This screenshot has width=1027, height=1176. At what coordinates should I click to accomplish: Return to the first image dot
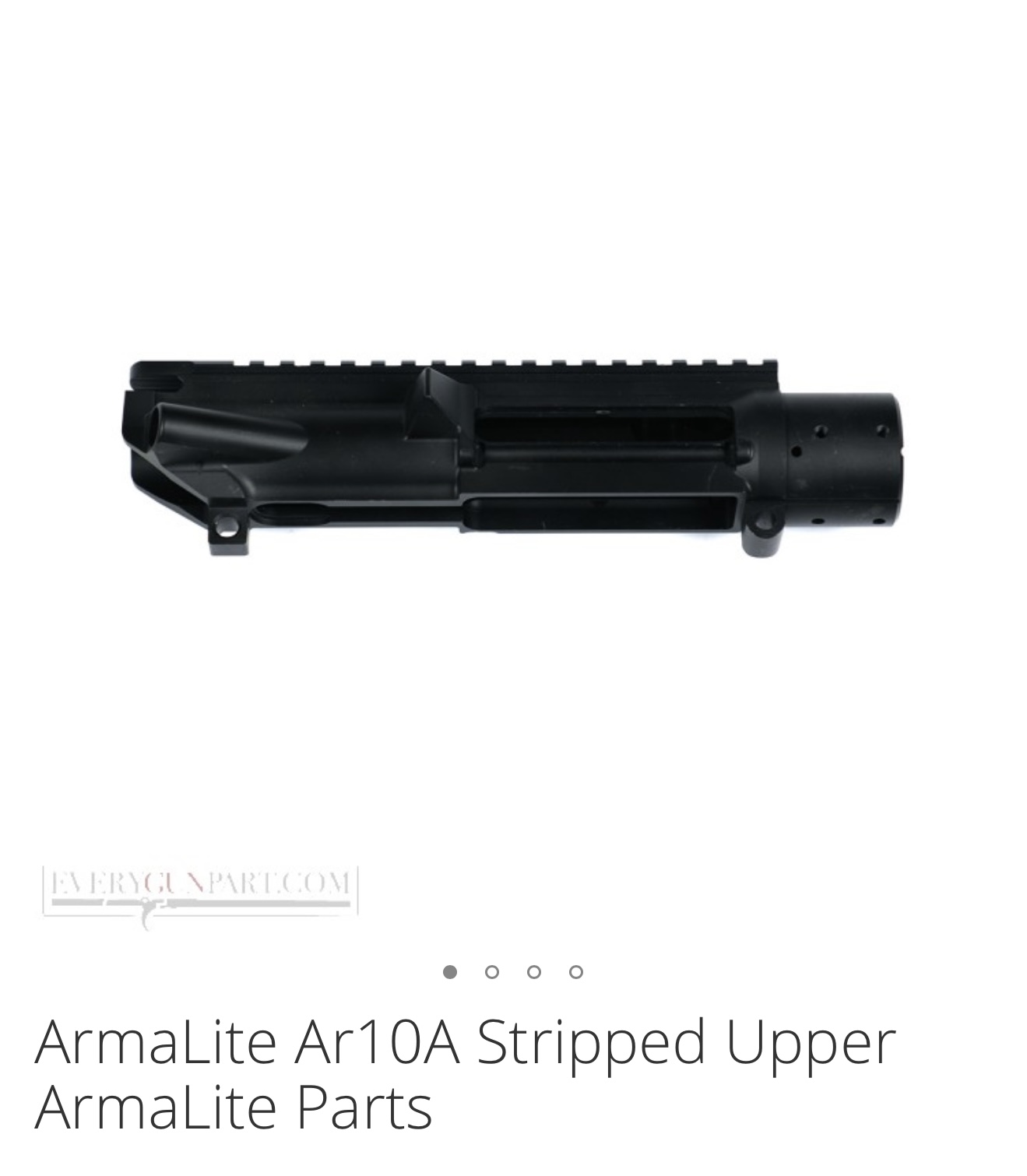point(449,971)
